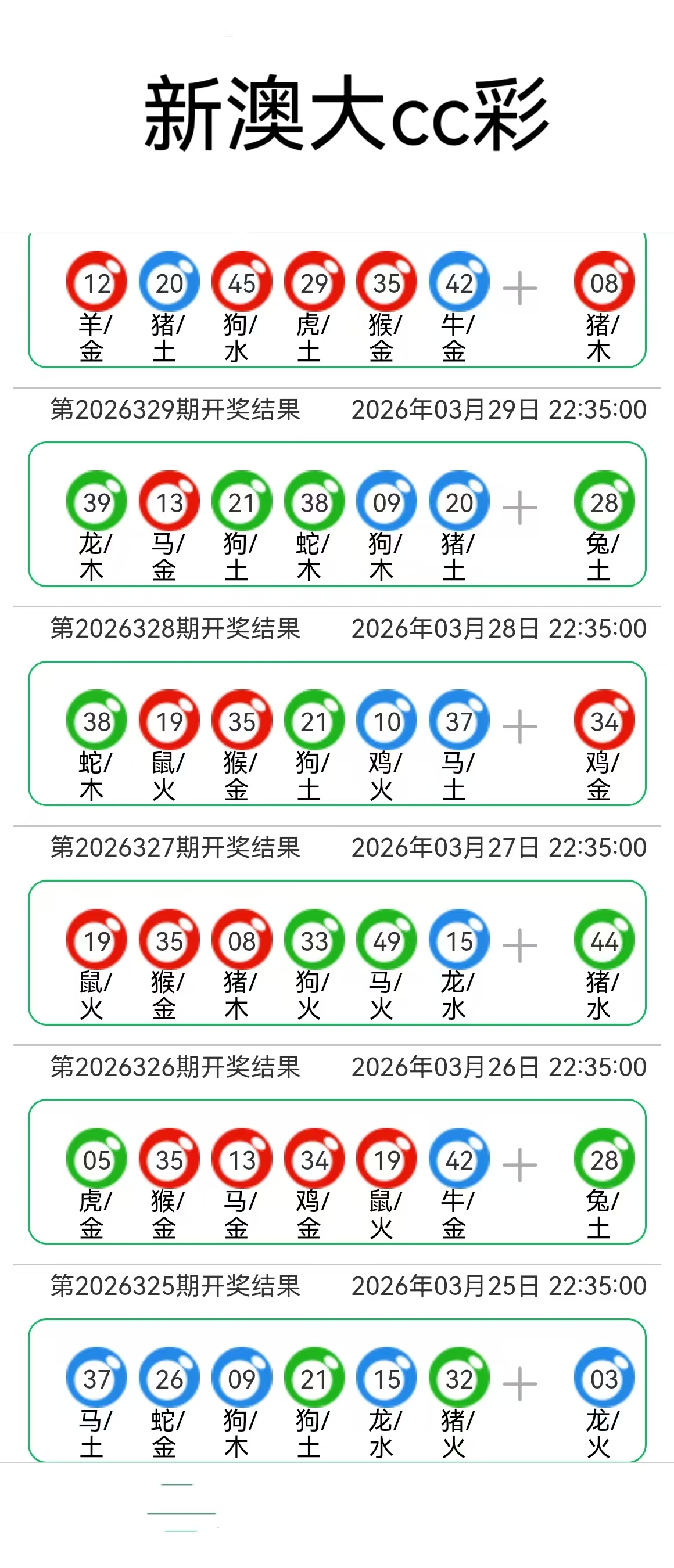
Task: Select the blue ball 20 marked 猪/土
Action: point(167,281)
